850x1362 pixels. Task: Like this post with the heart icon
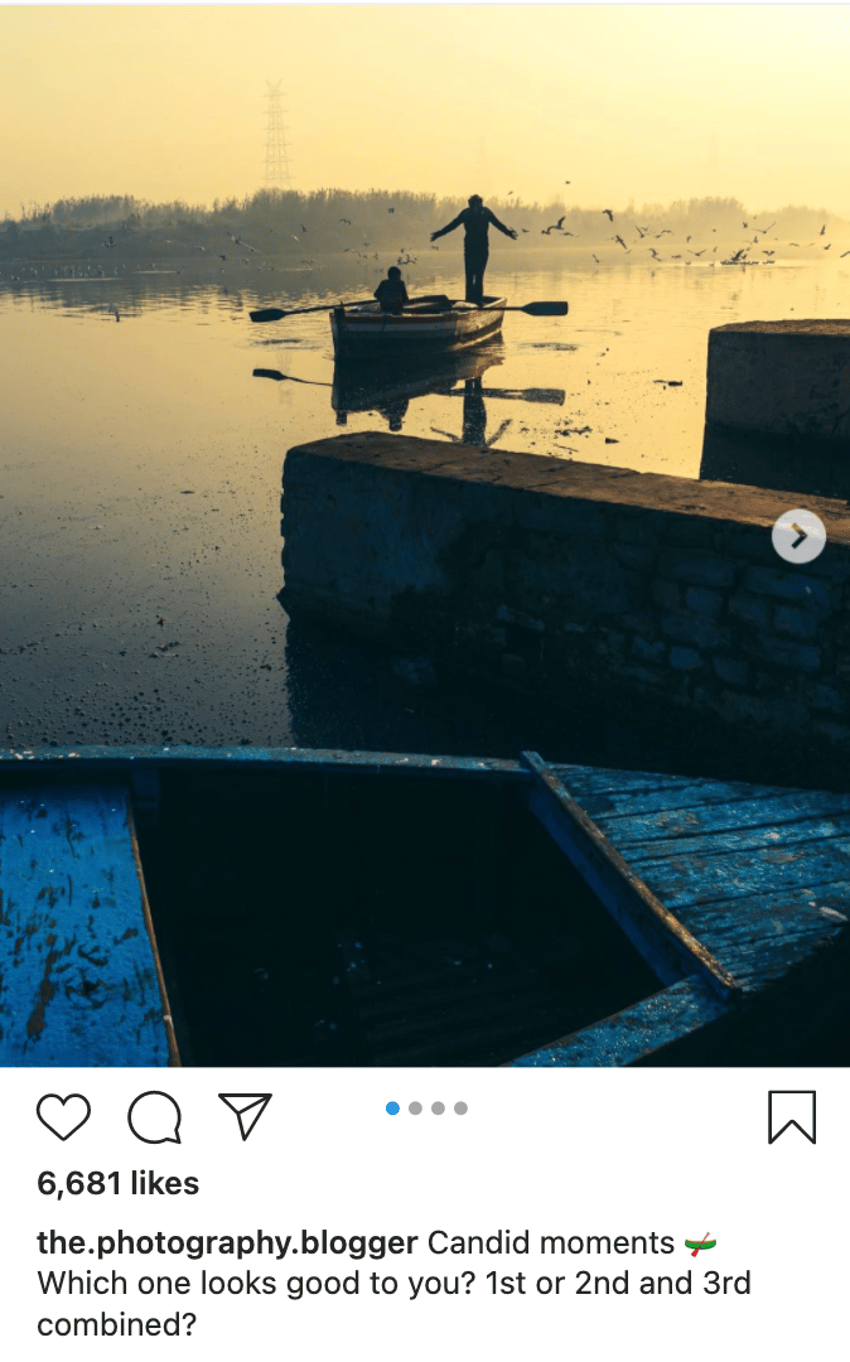coord(63,1117)
